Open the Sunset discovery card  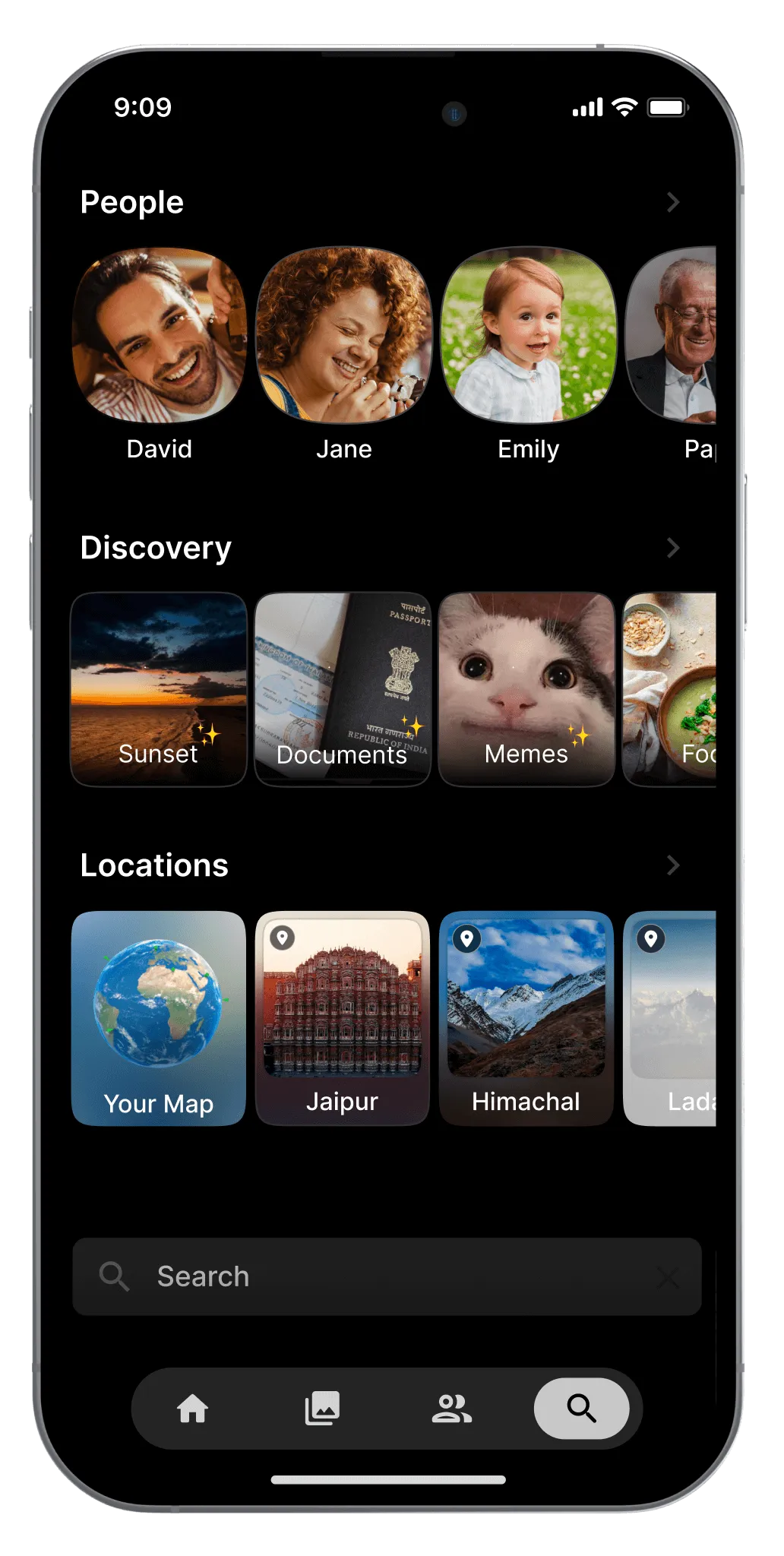click(x=159, y=689)
